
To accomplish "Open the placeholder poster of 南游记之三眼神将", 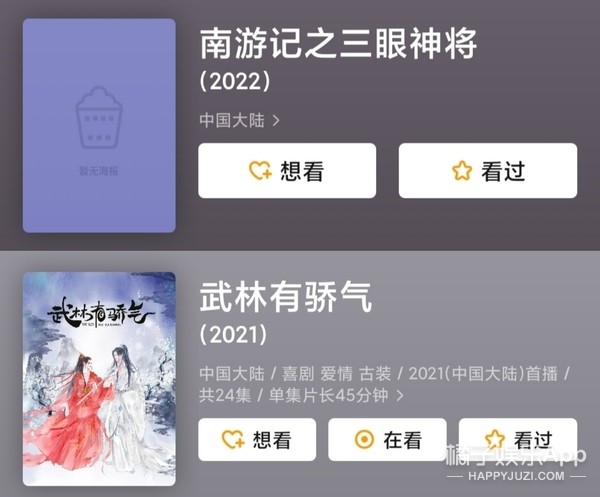I will point(99,125).
